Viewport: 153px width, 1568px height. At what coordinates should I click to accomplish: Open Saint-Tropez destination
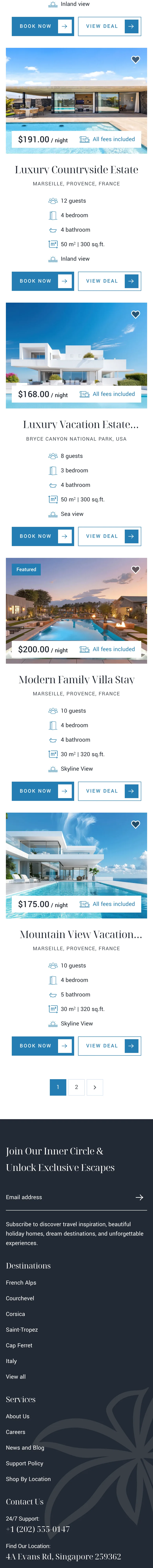pyautogui.click(x=22, y=1329)
